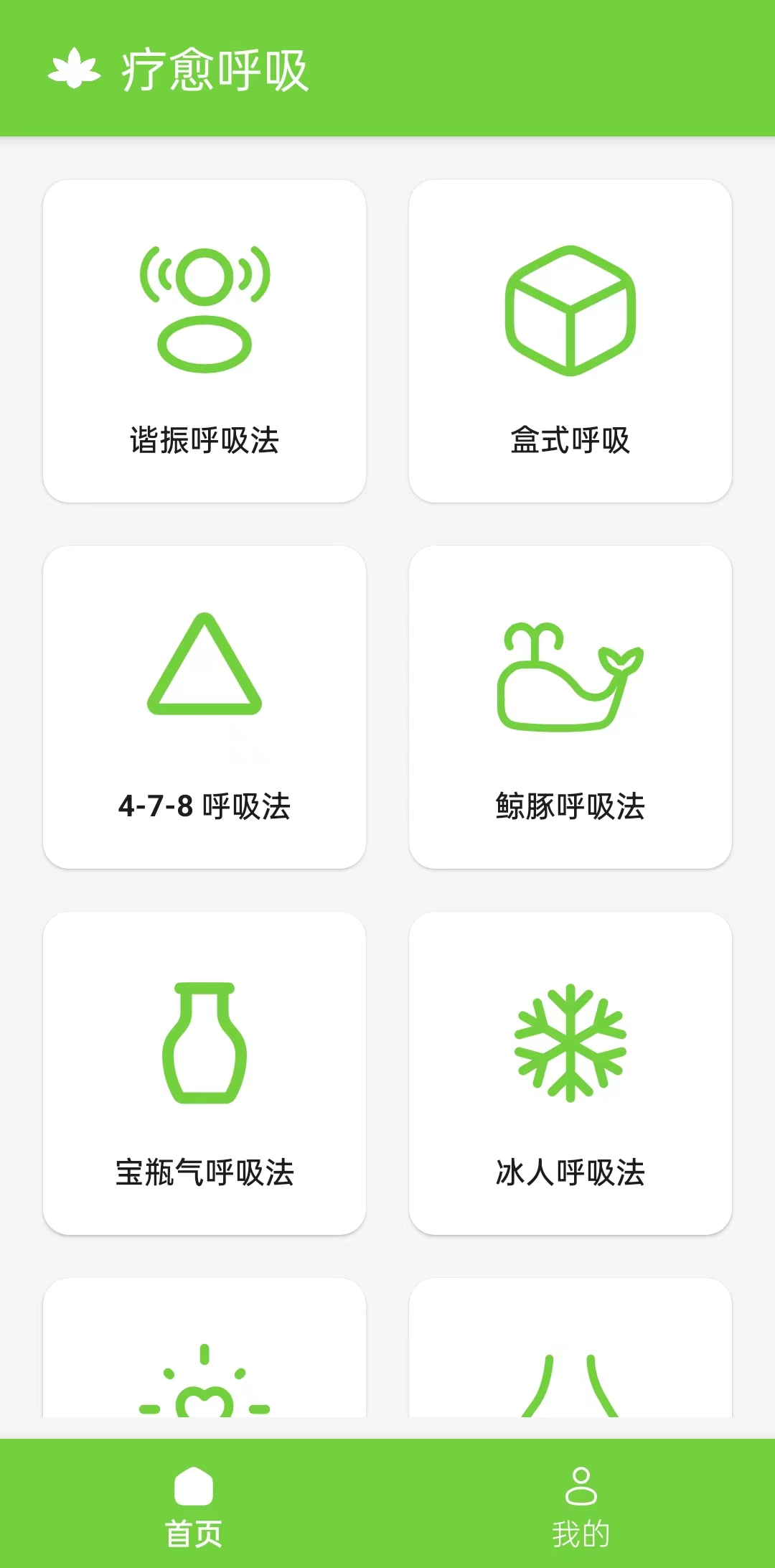Viewport: 775px width, 1568px height.
Task: Open the 冰人呼吸法 exercise
Action: [570, 1073]
